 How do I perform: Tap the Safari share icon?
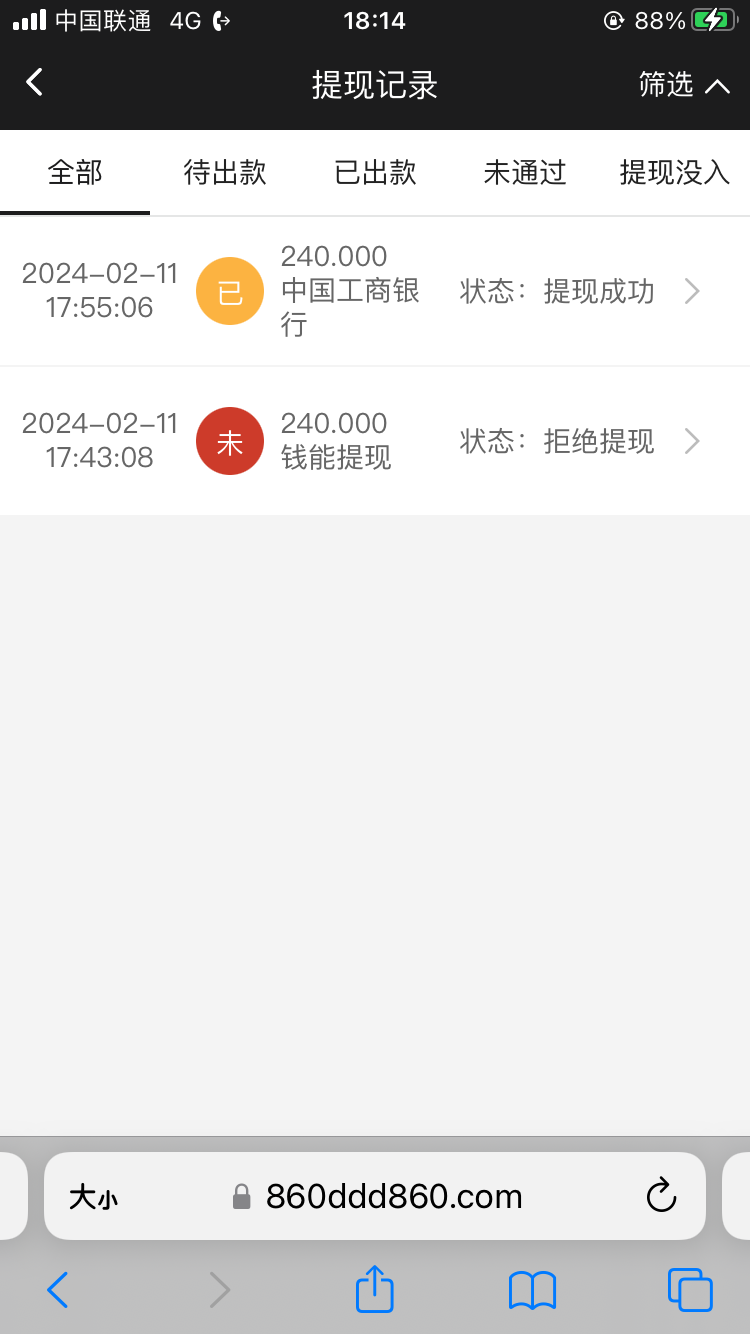373,1290
